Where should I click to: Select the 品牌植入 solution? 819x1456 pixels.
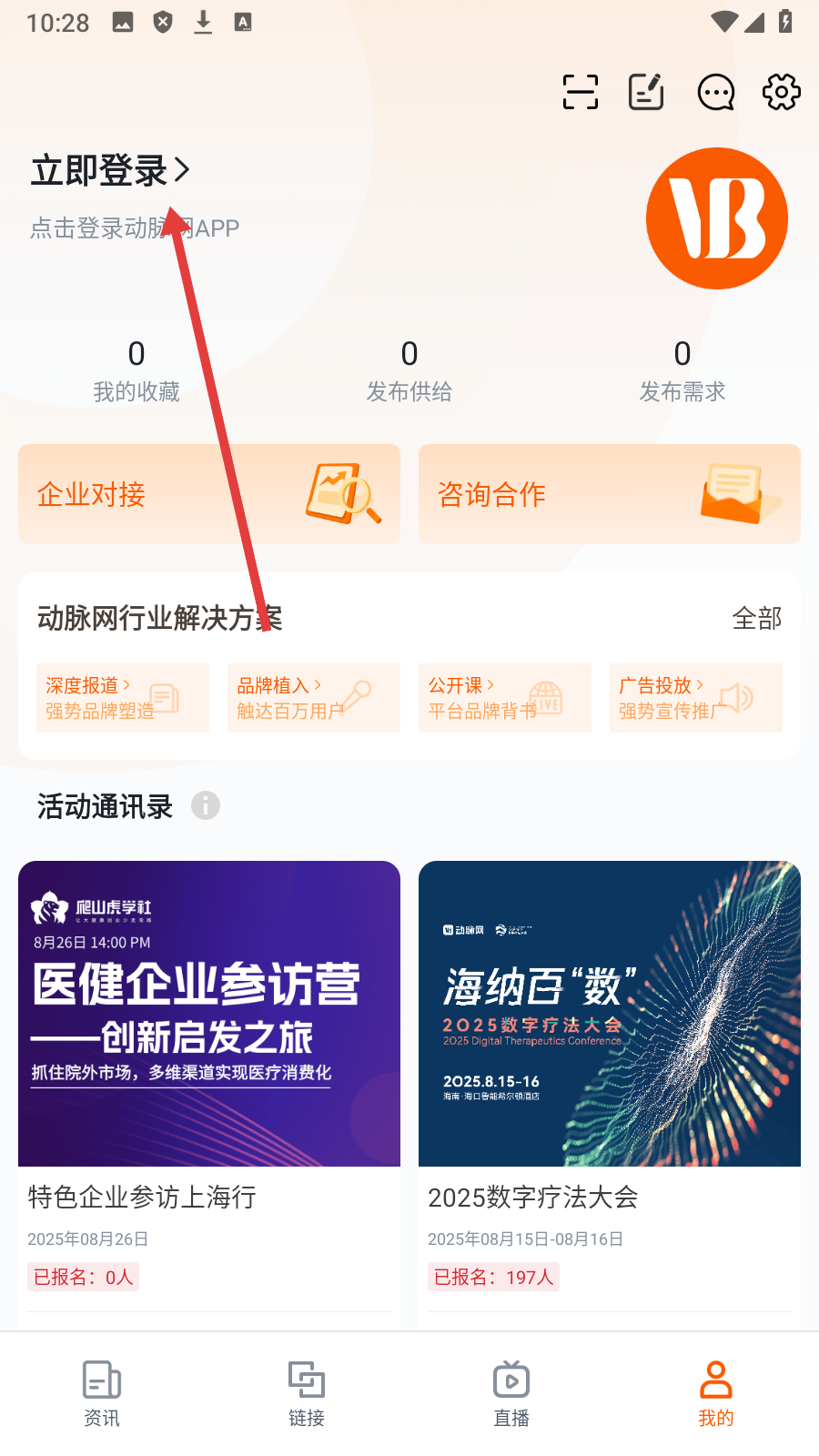[x=313, y=698]
